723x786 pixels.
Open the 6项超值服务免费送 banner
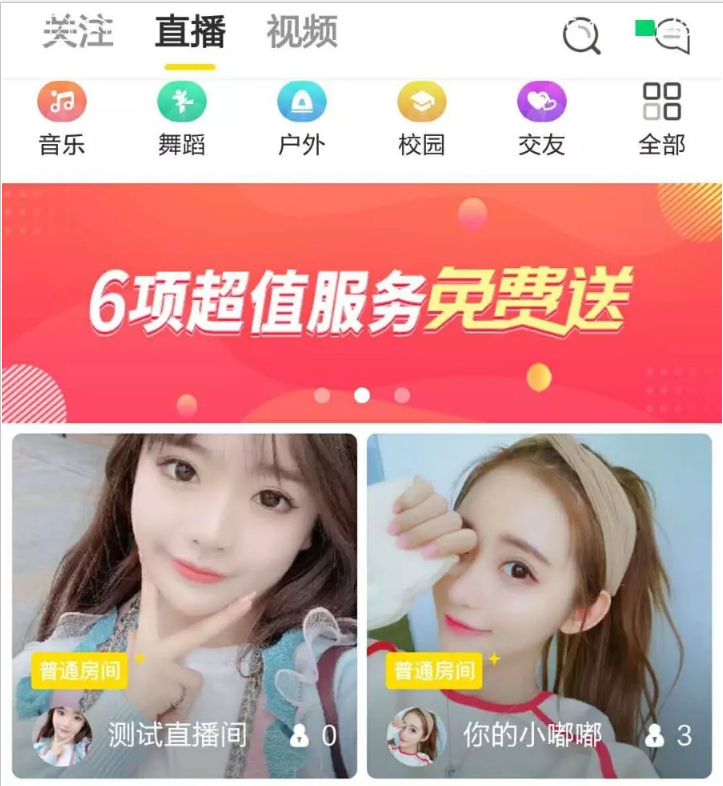coord(361,302)
